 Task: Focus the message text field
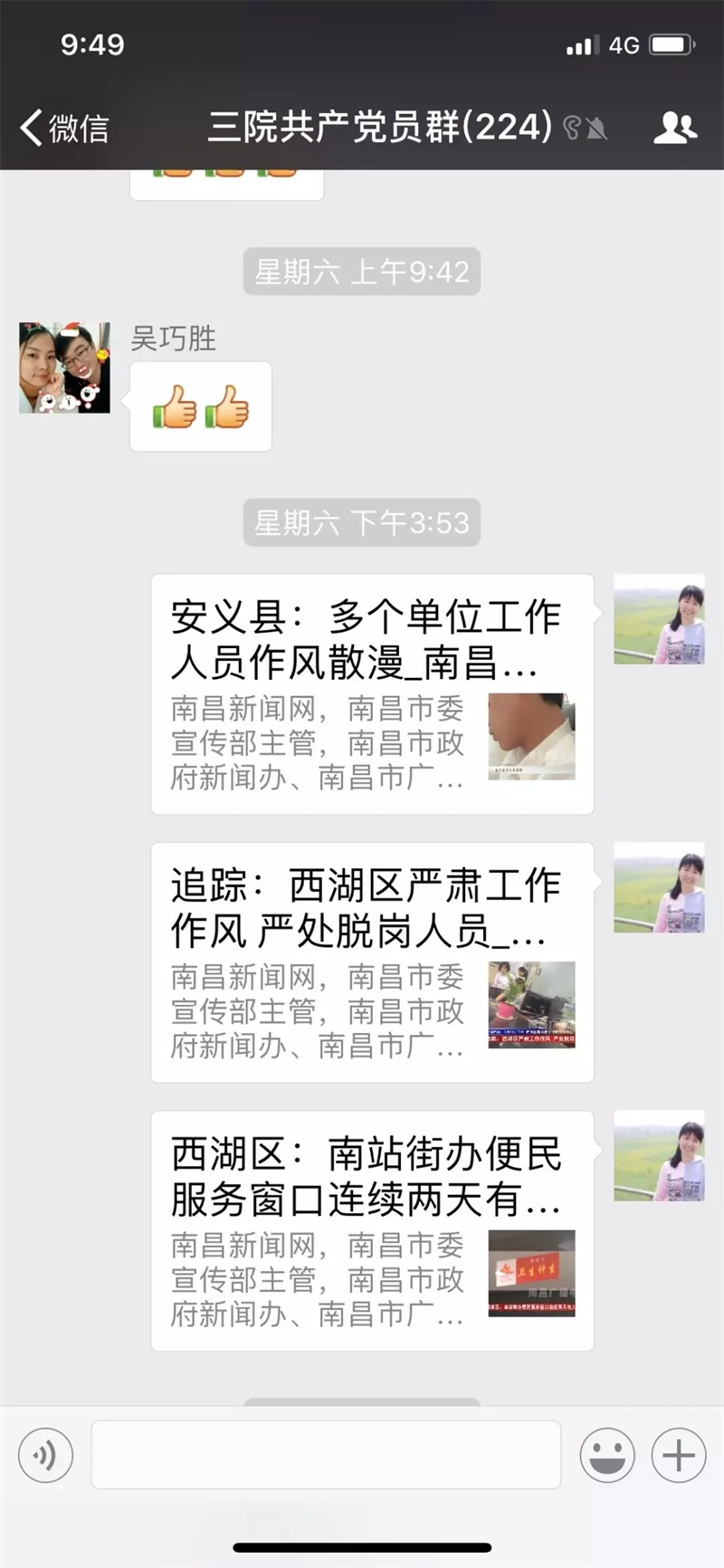pos(326,1455)
